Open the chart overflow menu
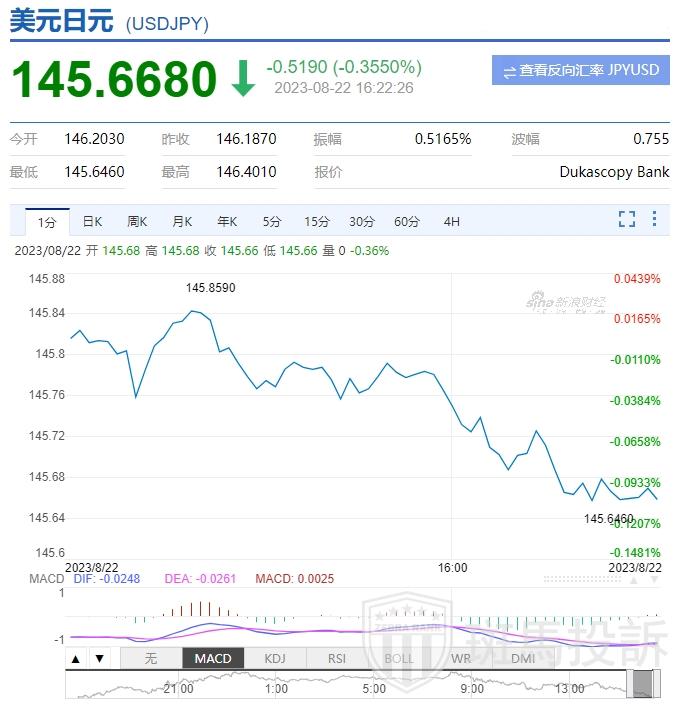687x705 pixels. click(x=655, y=219)
